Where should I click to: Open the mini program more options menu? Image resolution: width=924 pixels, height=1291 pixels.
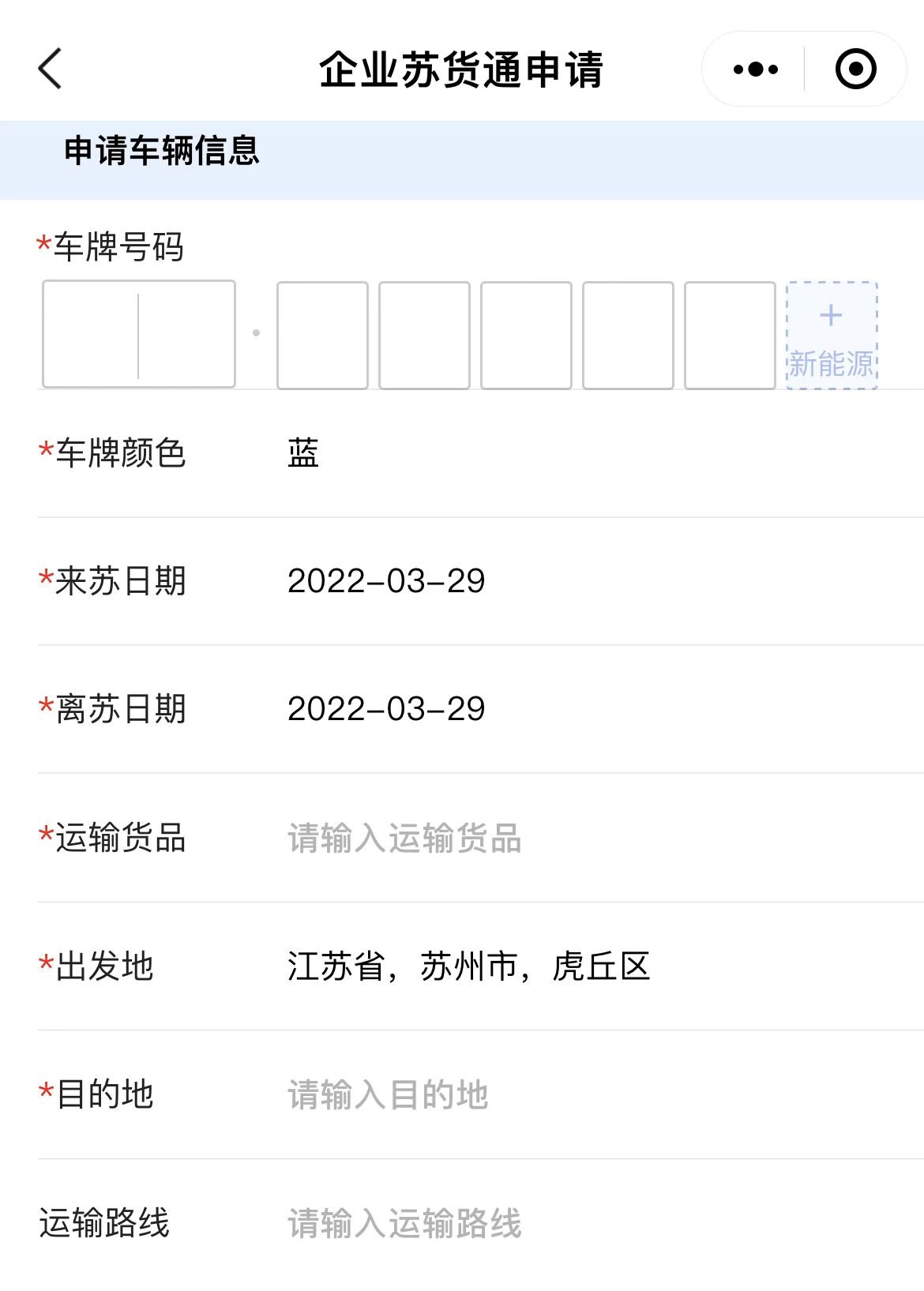point(755,69)
